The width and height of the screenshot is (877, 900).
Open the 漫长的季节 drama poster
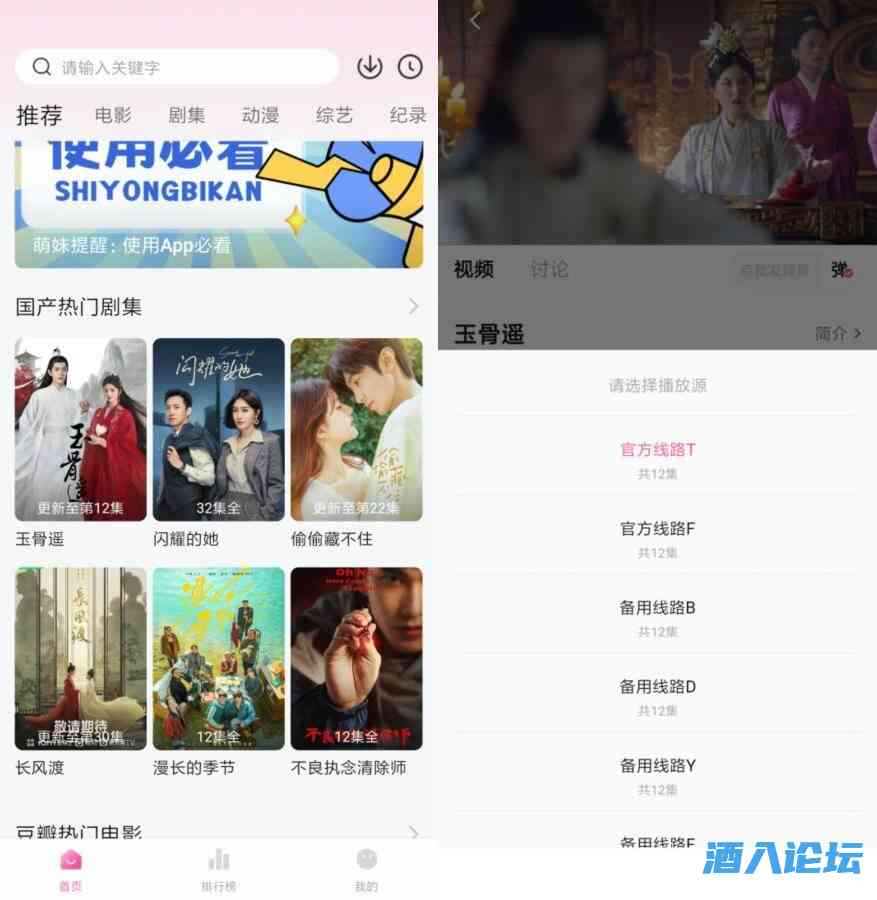tap(218, 658)
